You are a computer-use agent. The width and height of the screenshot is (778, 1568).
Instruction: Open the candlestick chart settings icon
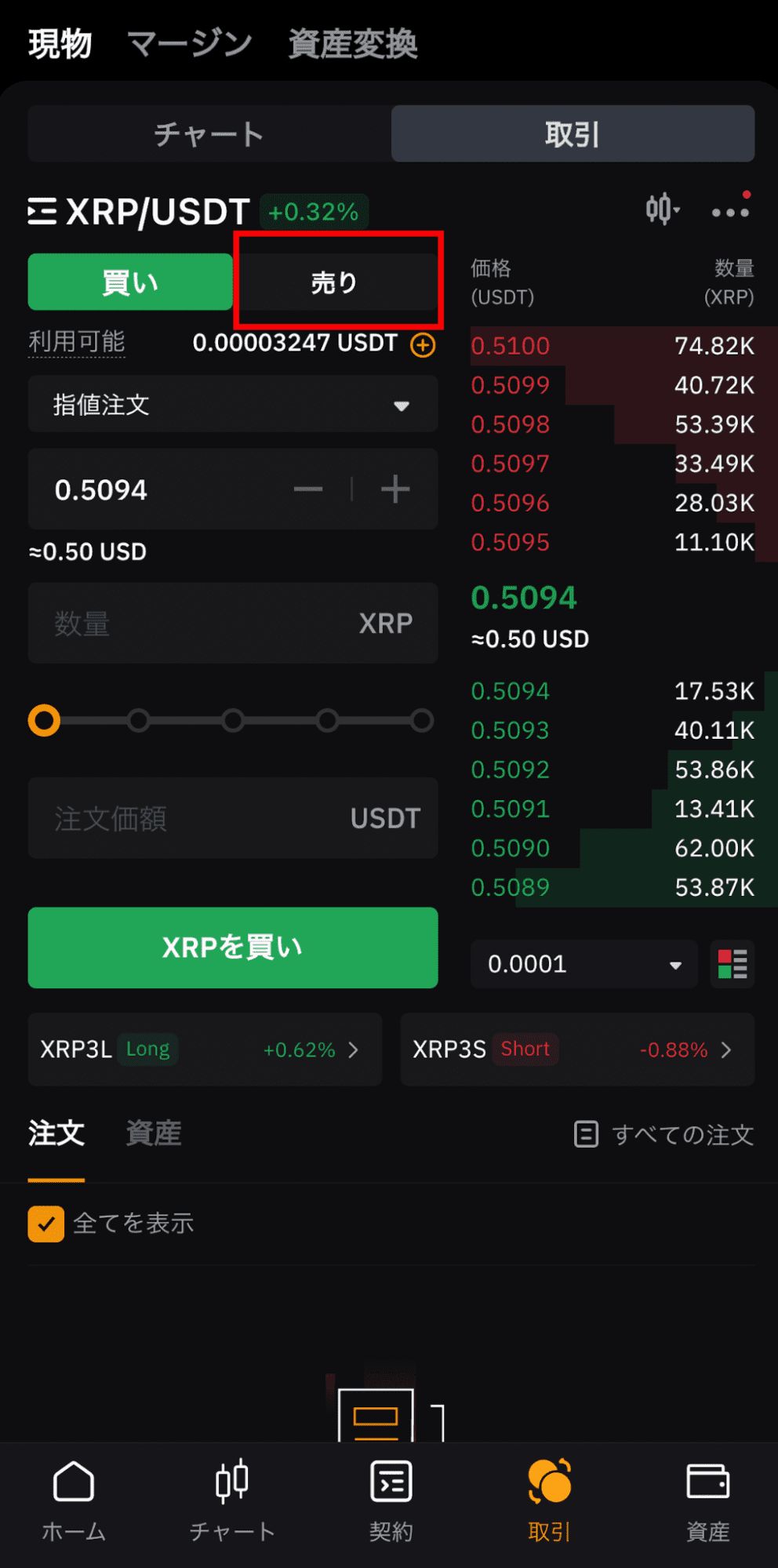661,209
